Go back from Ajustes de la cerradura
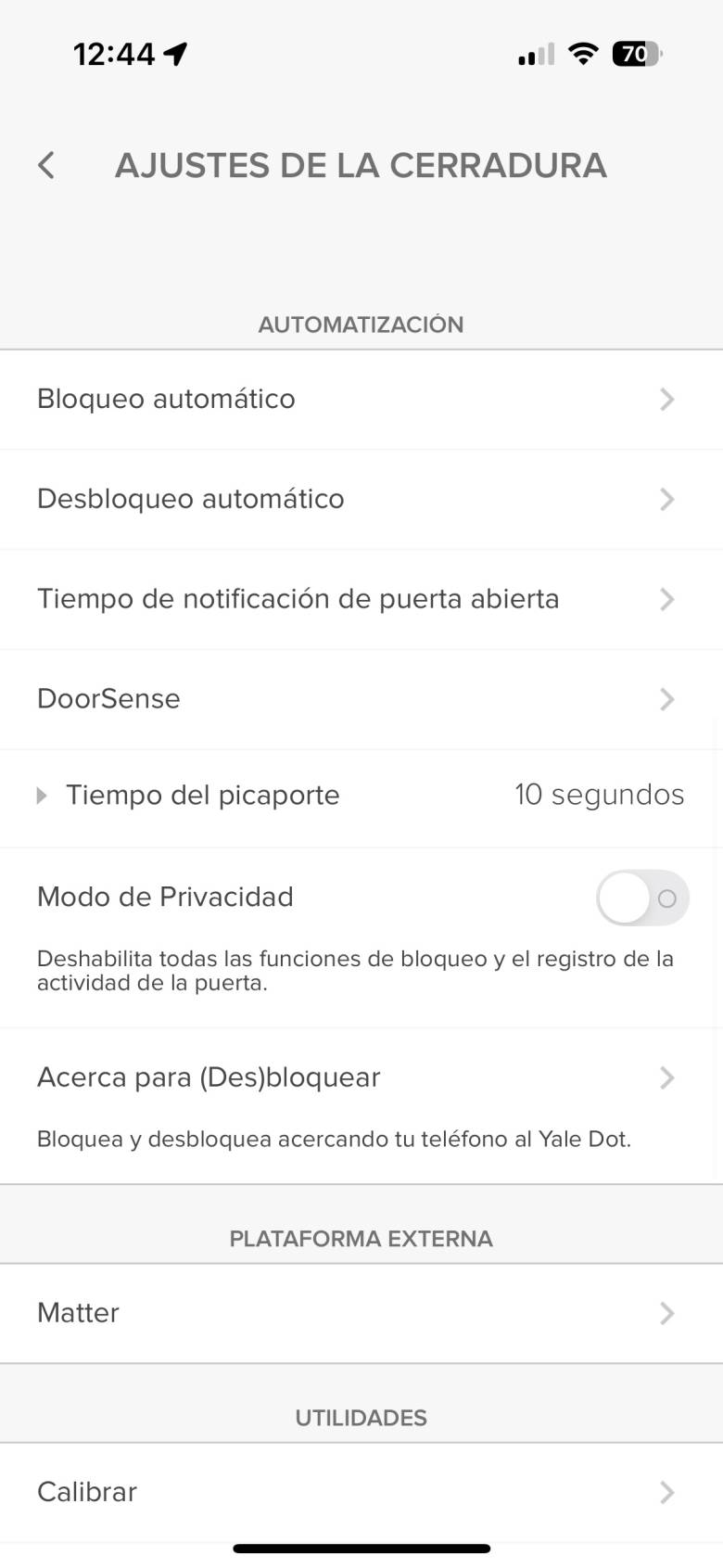723x1568 pixels. (46, 165)
